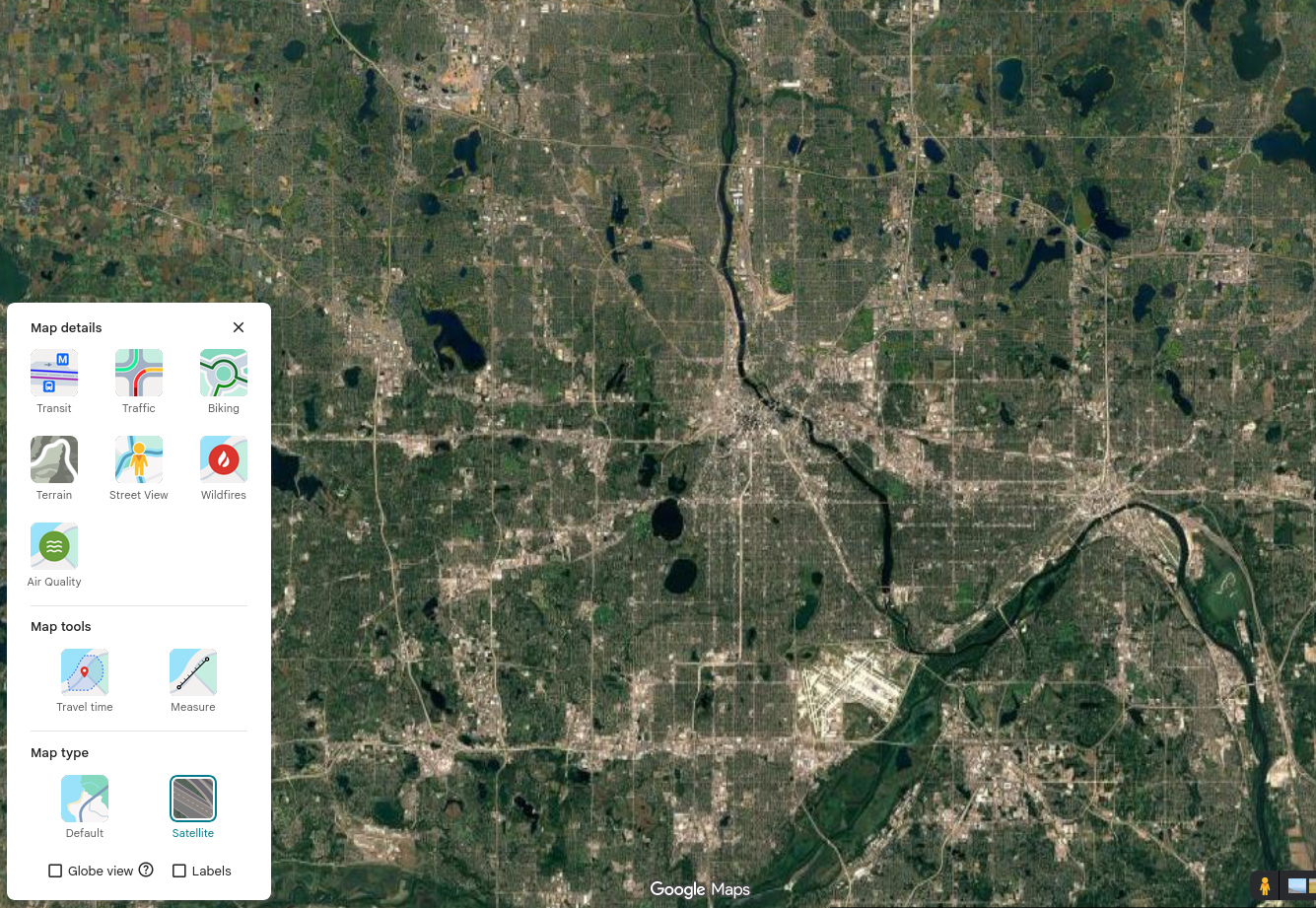Select the Satellite map type

click(193, 799)
